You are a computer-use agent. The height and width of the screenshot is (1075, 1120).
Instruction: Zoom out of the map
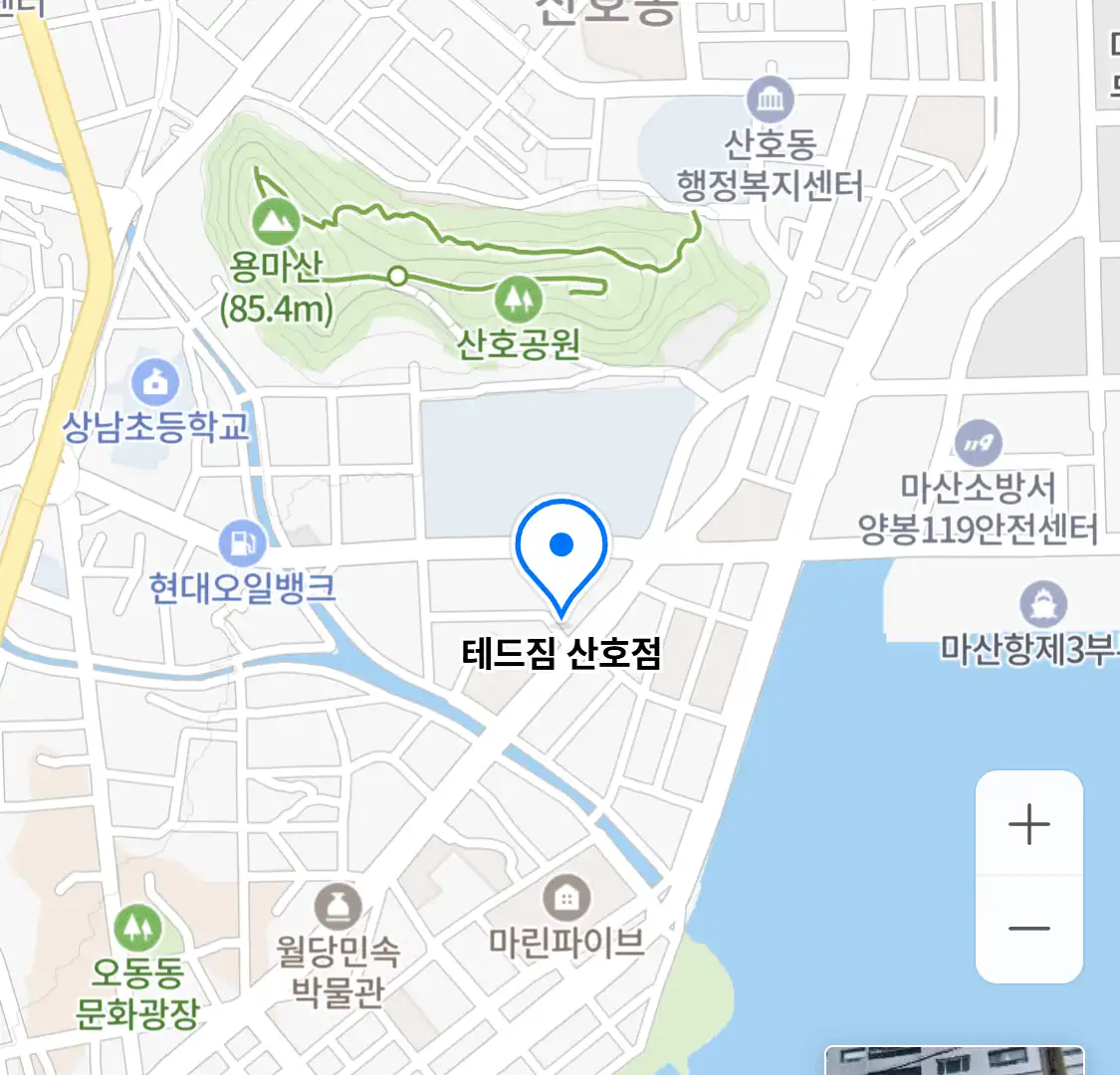[1028, 929]
